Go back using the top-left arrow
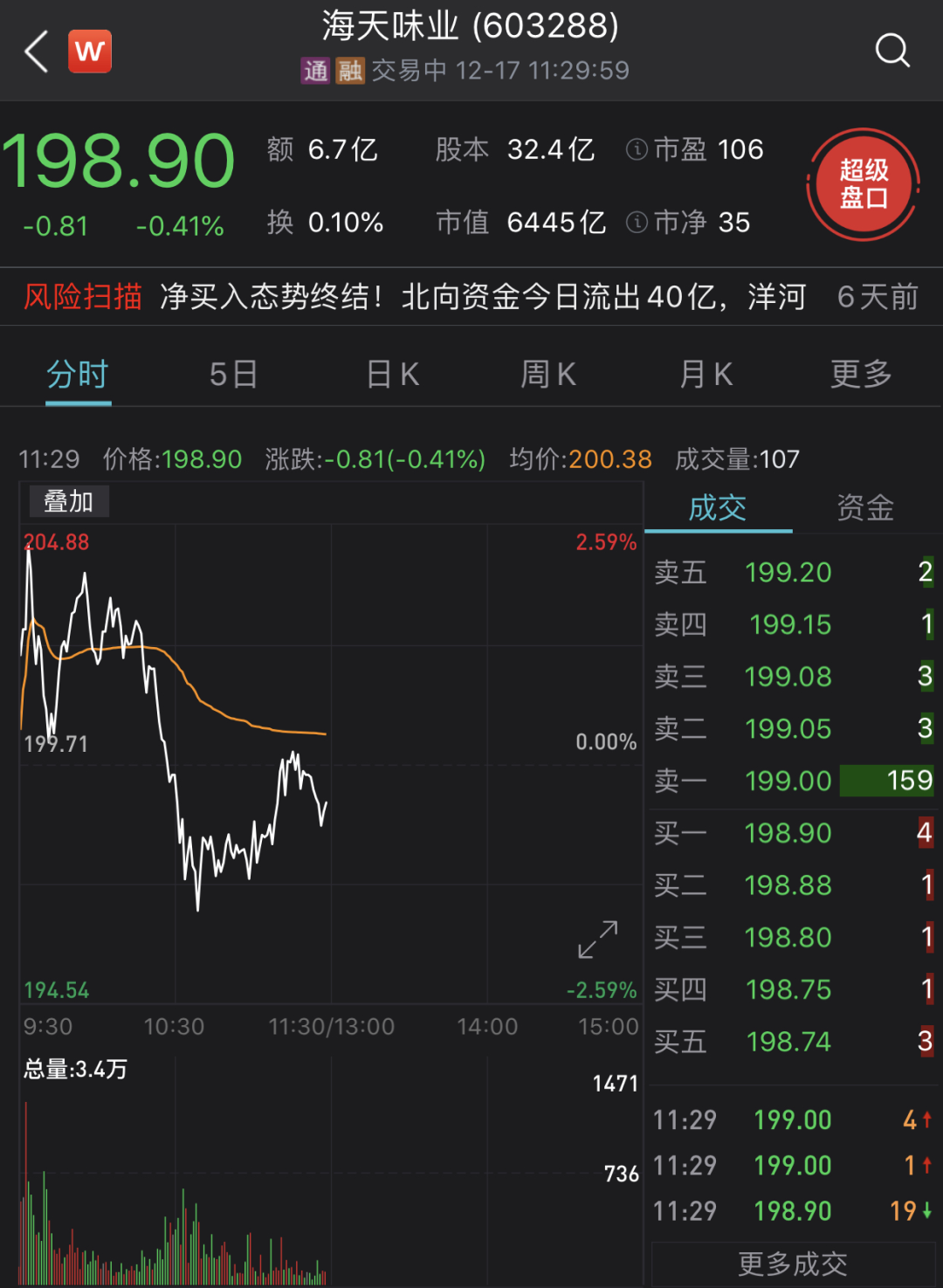 coord(37,52)
